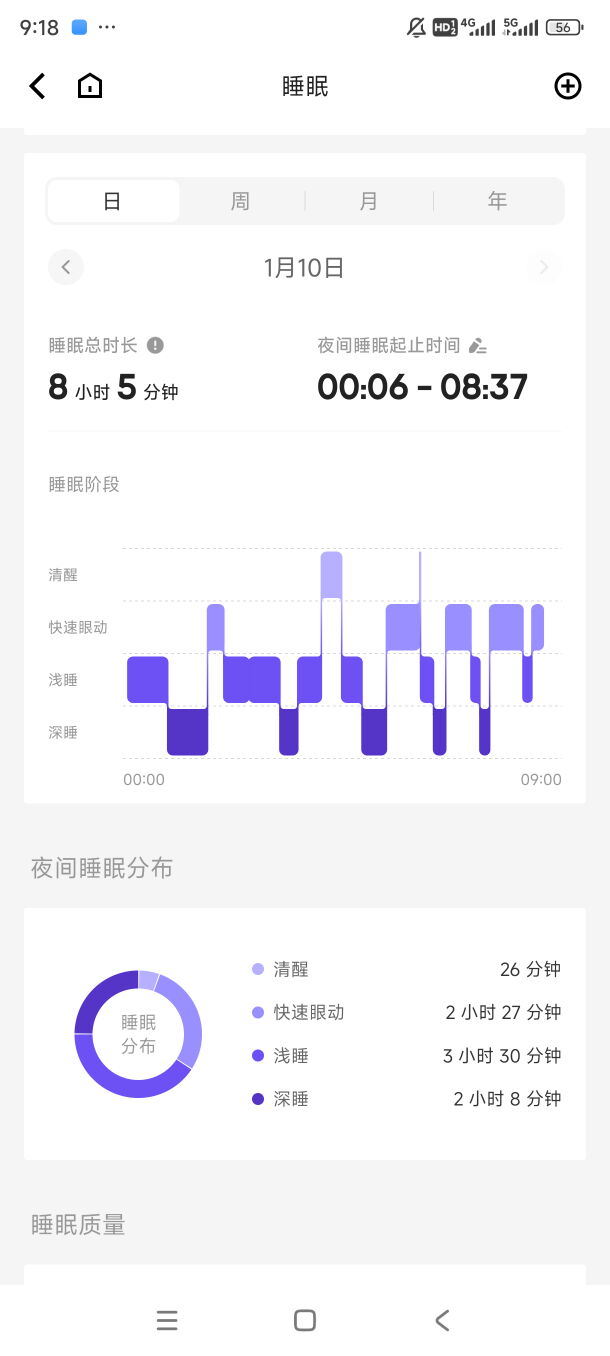The width and height of the screenshot is (610, 1356).
Task: Switch to the 月 view
Action: click(369, 201)
